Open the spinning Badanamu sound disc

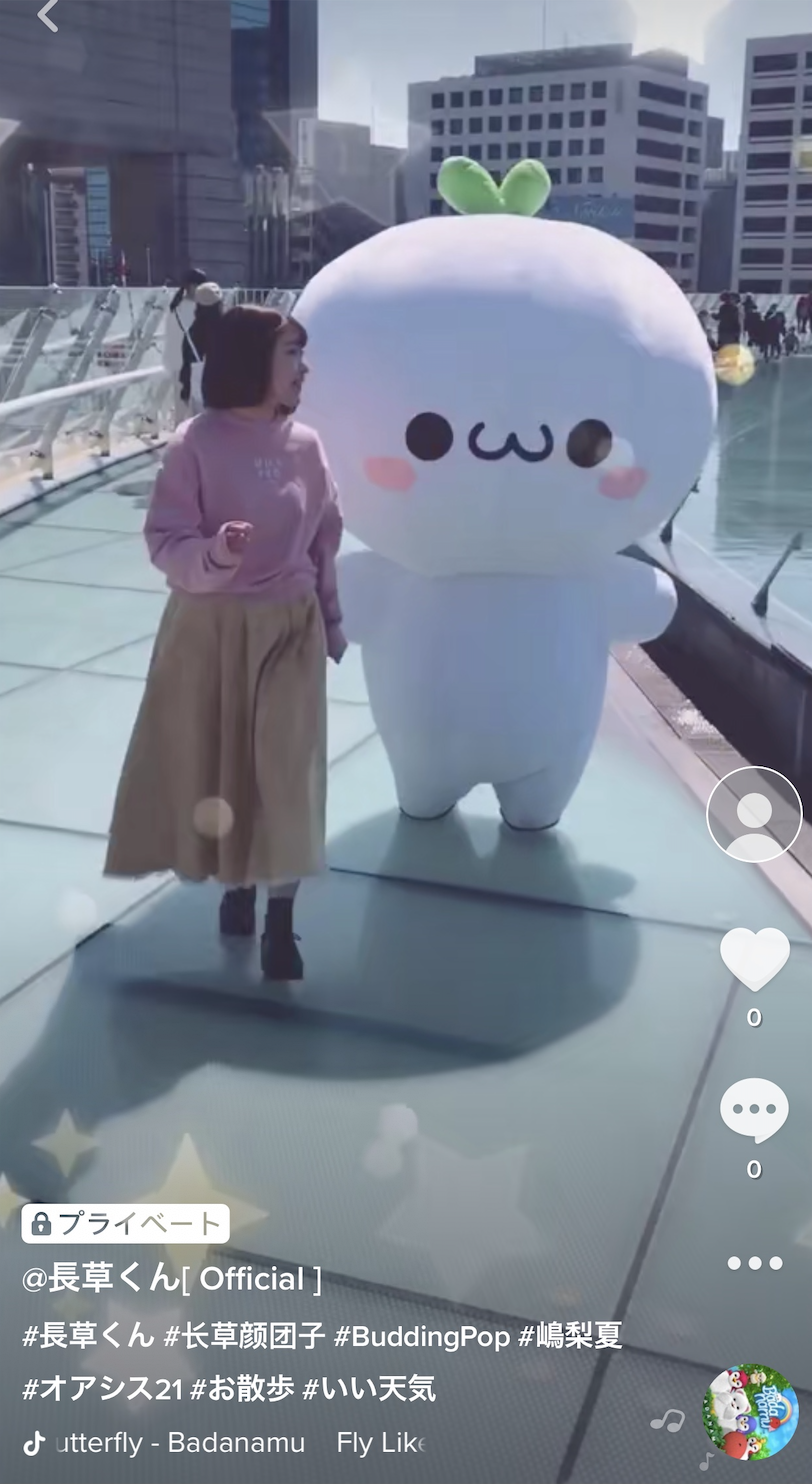coord(751,1412)
